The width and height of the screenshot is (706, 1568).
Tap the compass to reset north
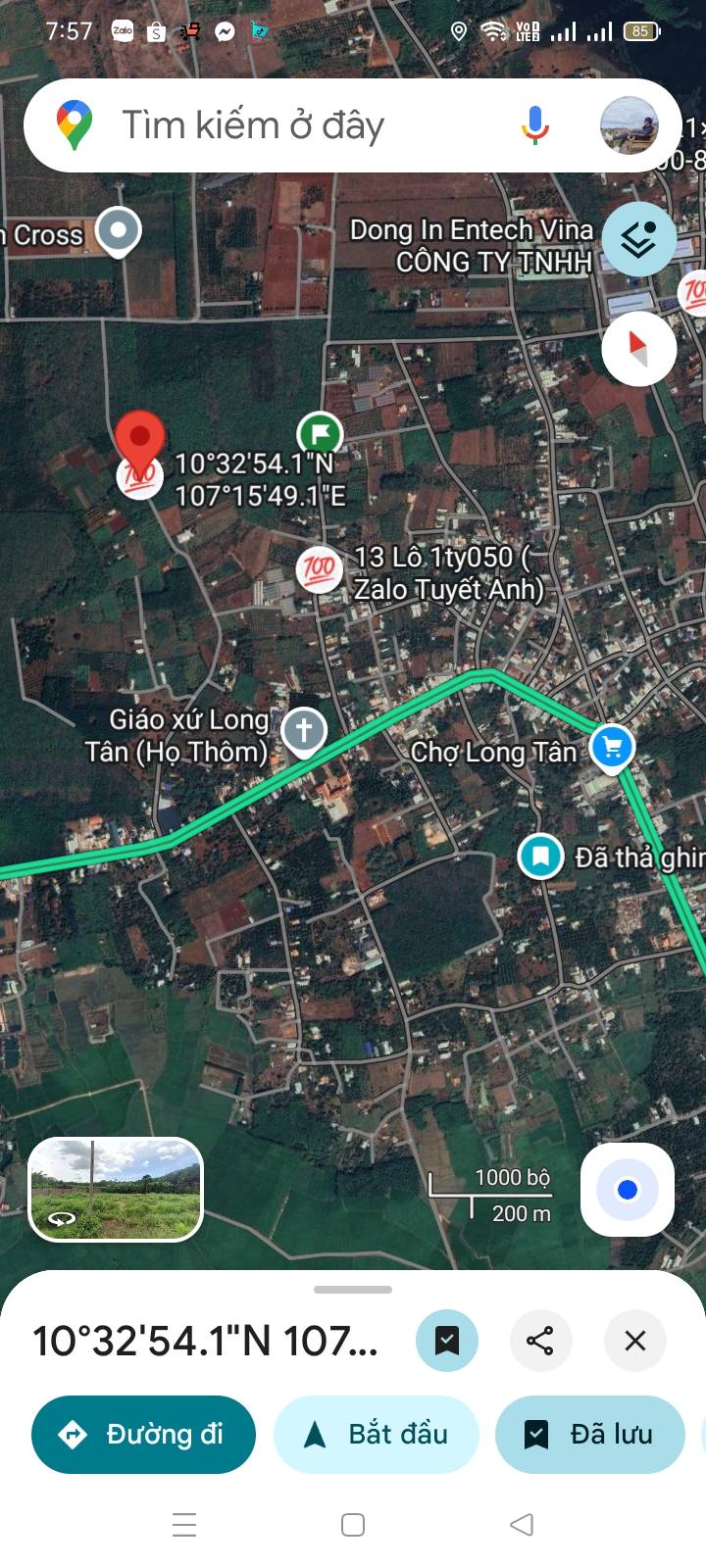click(x=638, y=348)
